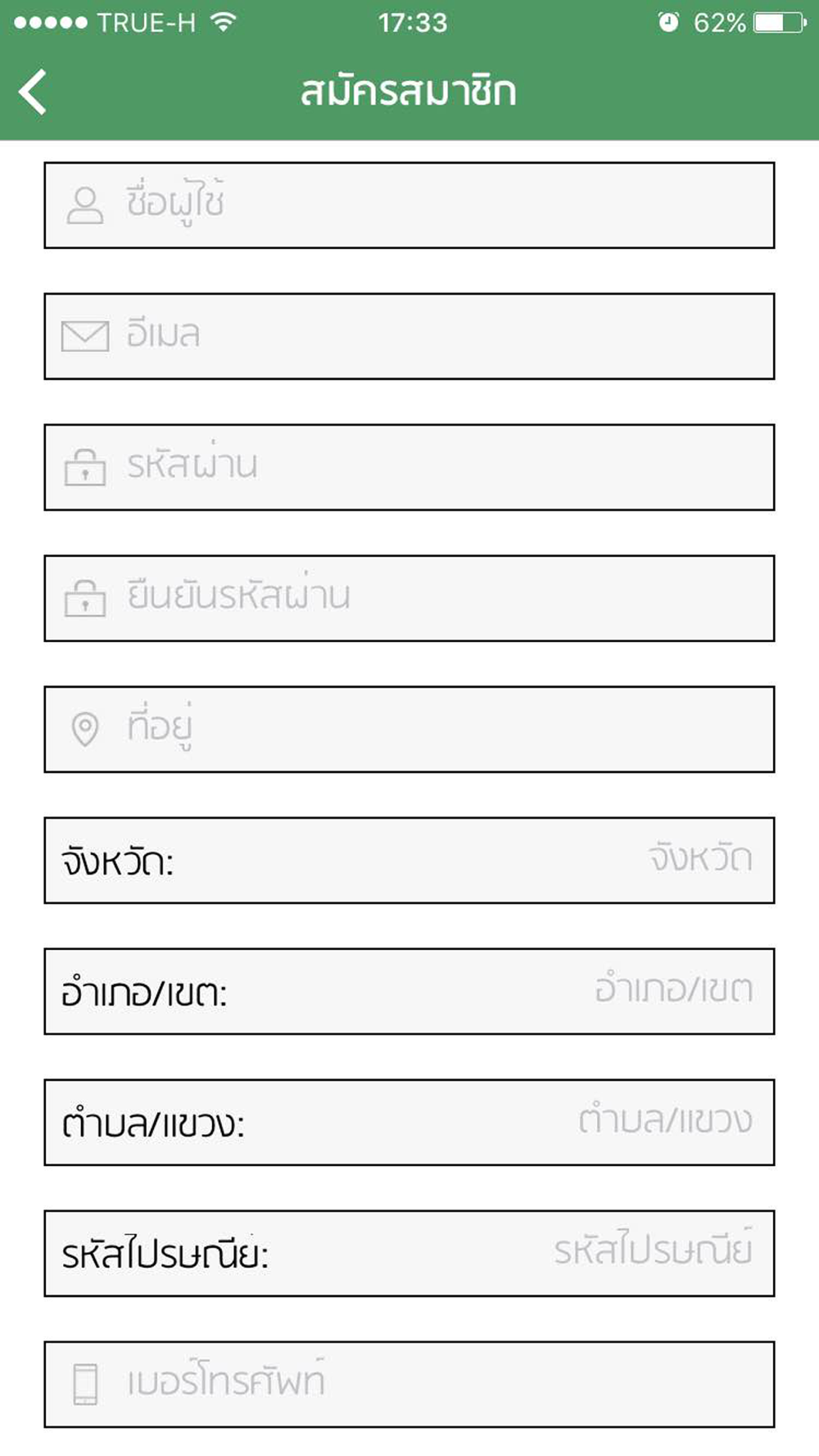
Task: Select the รหัสผ่าน password field
Action: pos(409,468)
